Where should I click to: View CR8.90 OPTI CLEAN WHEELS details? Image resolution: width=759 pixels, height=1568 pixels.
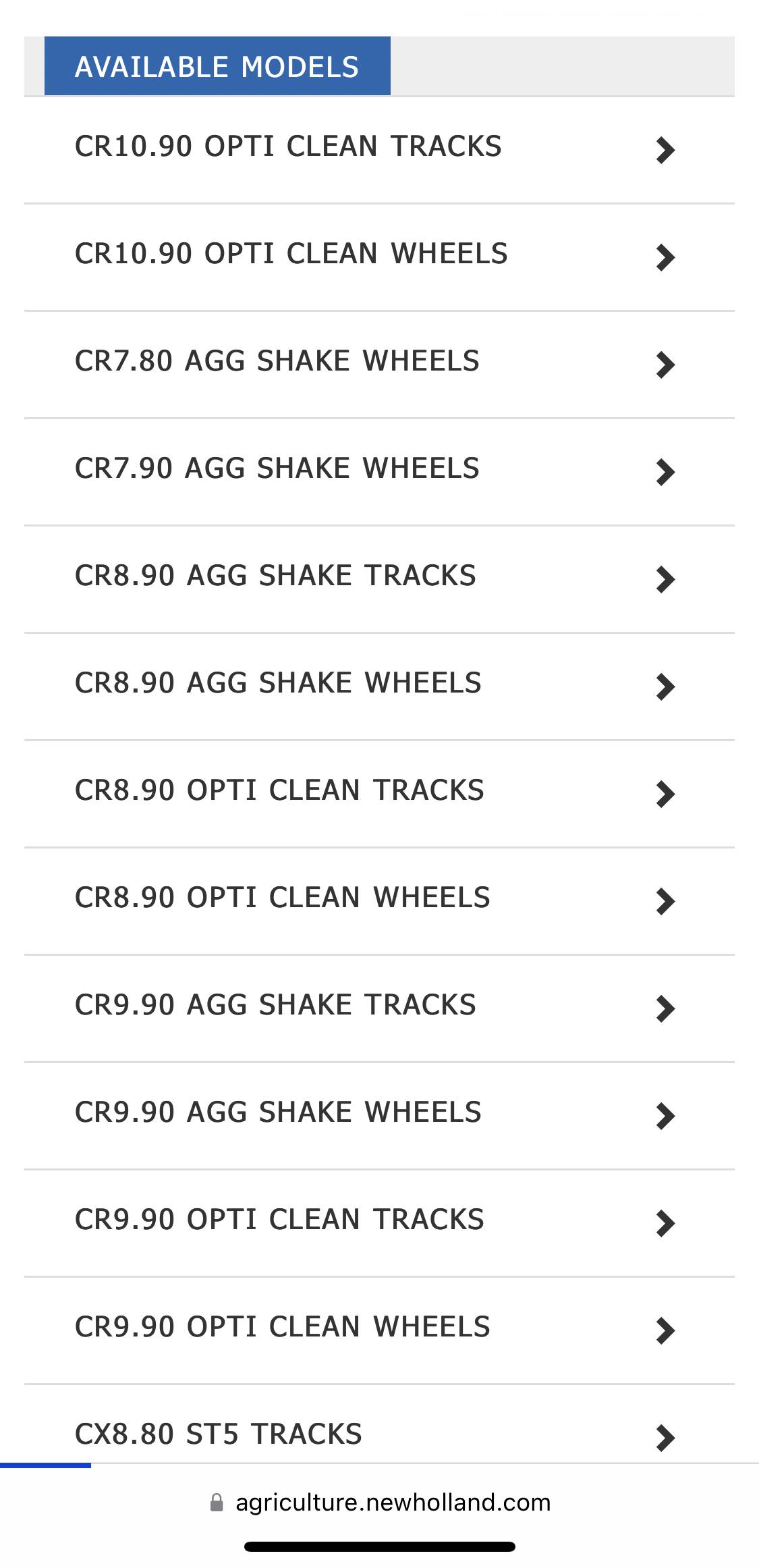point(379,901)
